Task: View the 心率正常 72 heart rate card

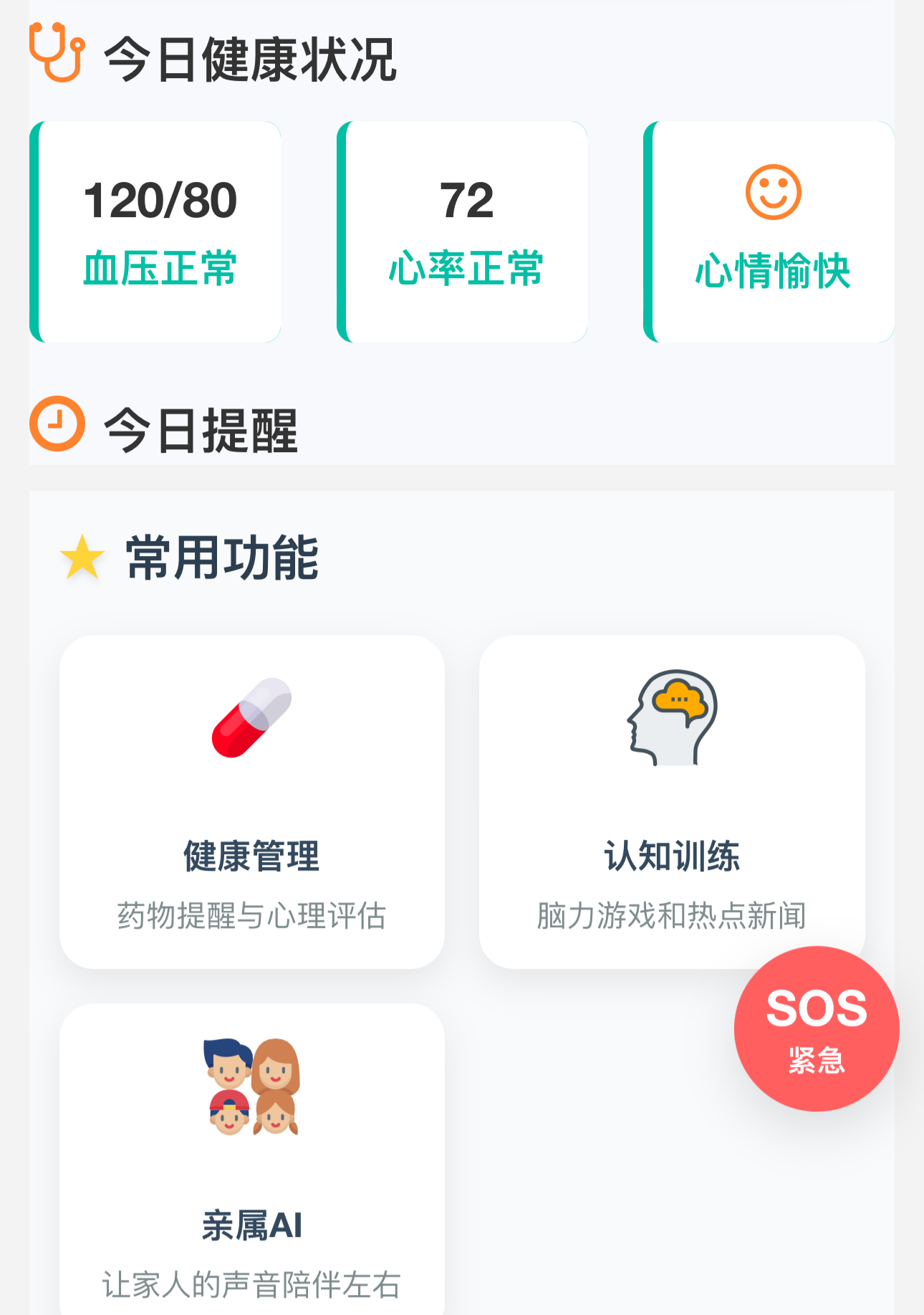Action: (x=464, y=231)
